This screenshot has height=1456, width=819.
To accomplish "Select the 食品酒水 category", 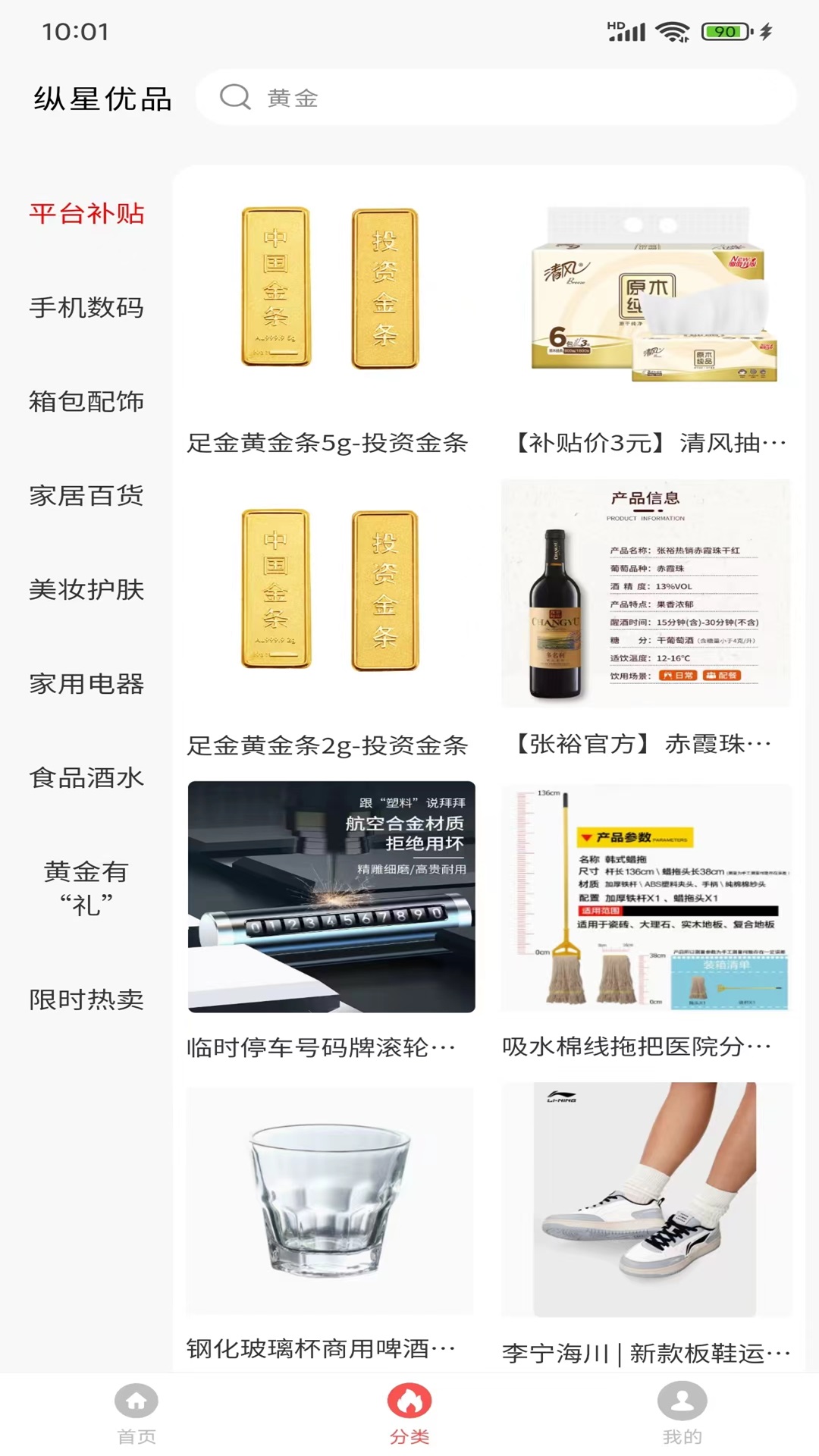I will [x=86, y=778].
